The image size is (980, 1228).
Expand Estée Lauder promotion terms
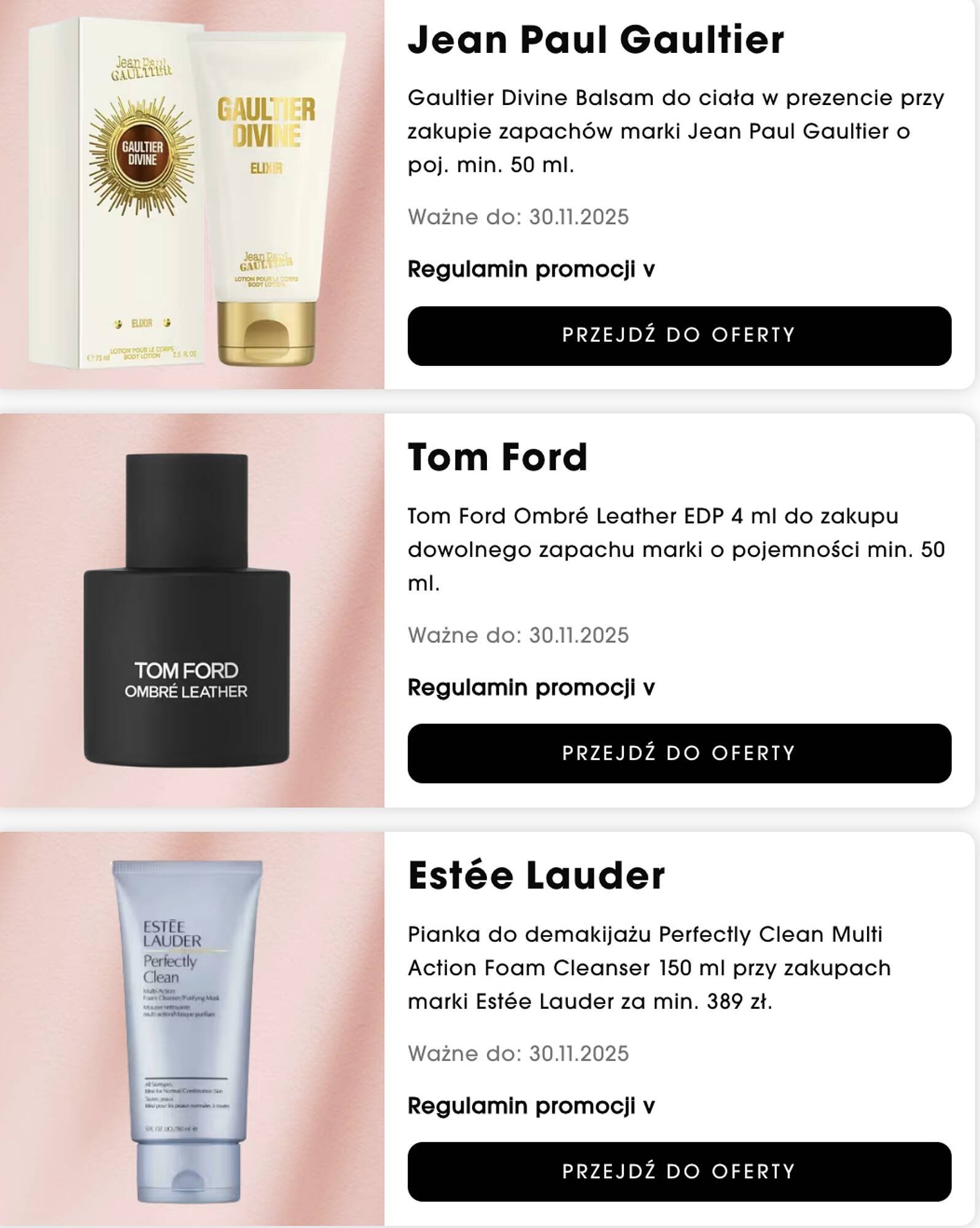(531, 1106)
